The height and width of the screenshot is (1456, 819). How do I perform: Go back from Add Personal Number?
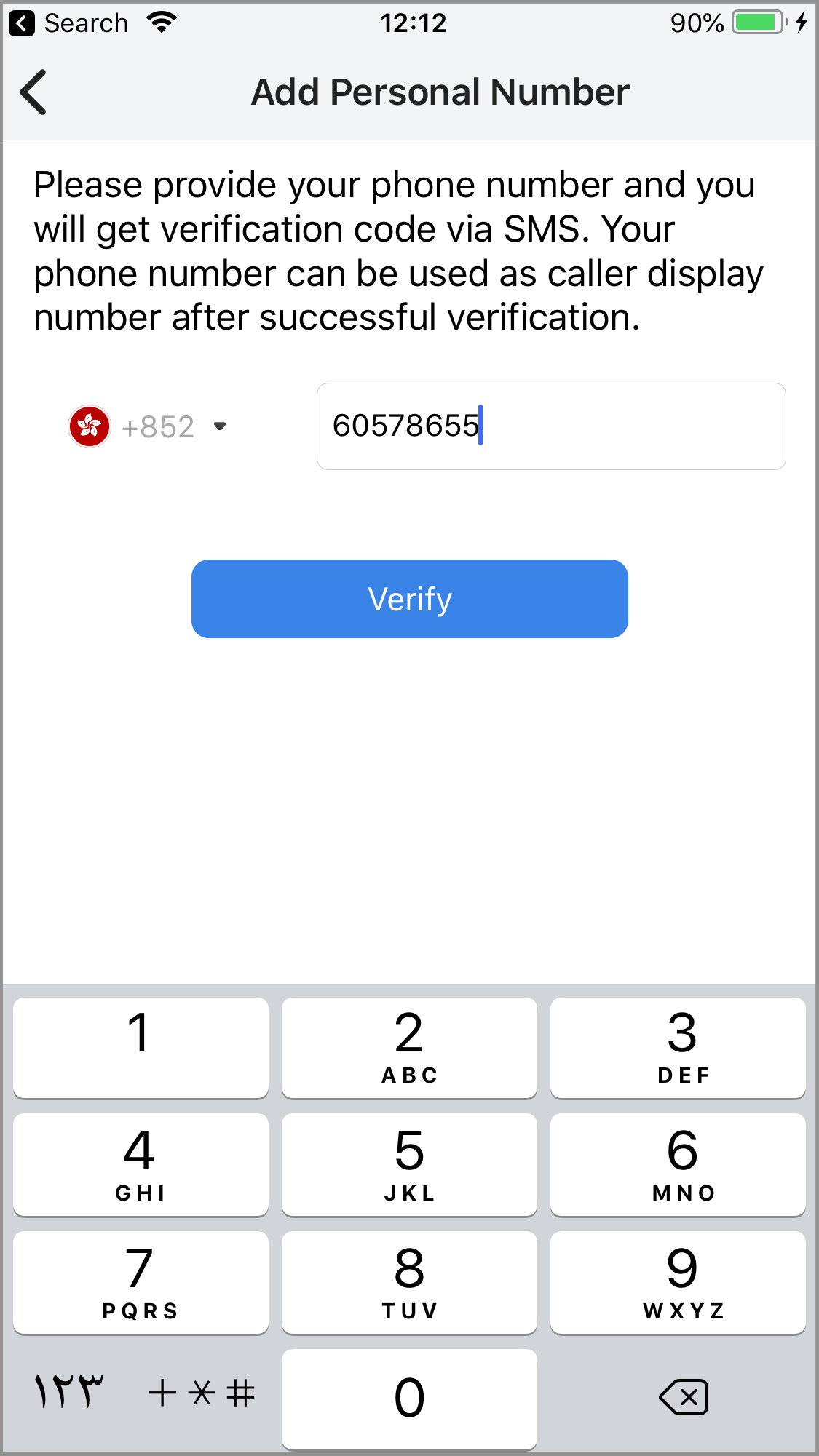(x=34, y=92)
